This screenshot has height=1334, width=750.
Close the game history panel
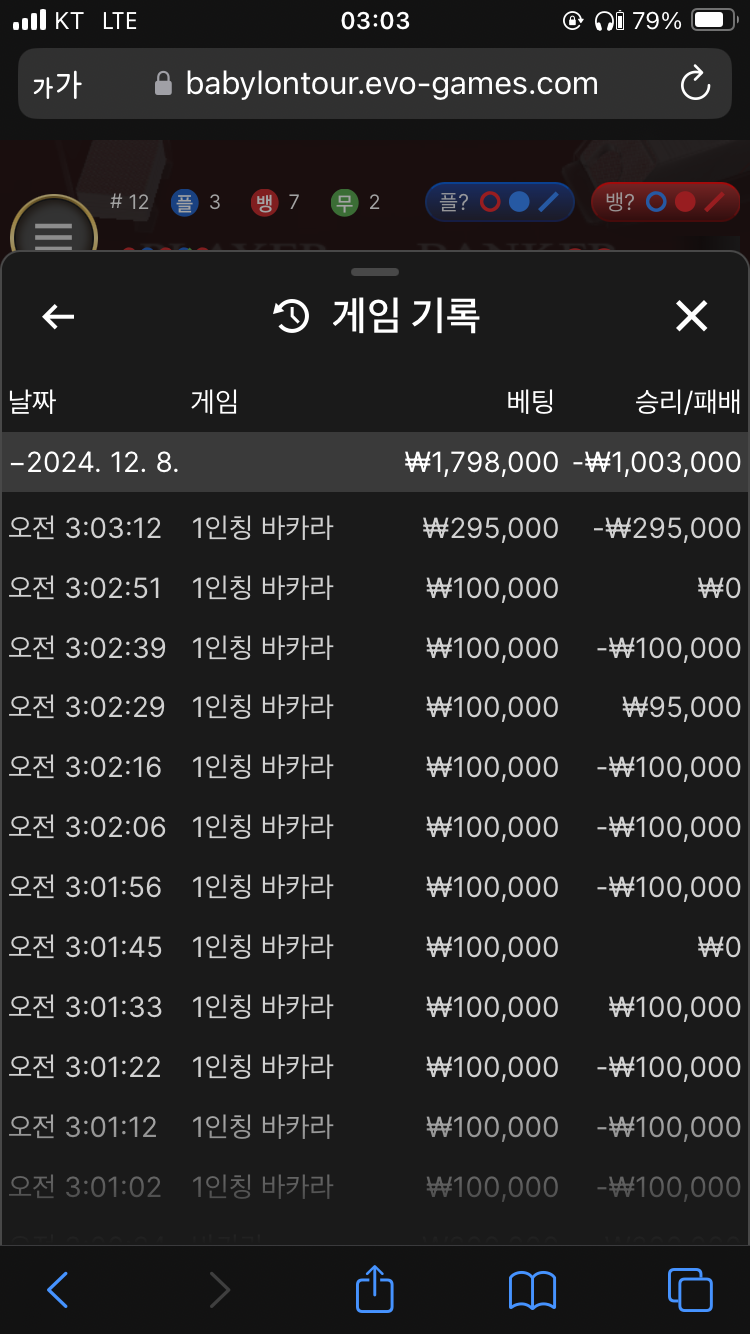click(x=691, y=317)
